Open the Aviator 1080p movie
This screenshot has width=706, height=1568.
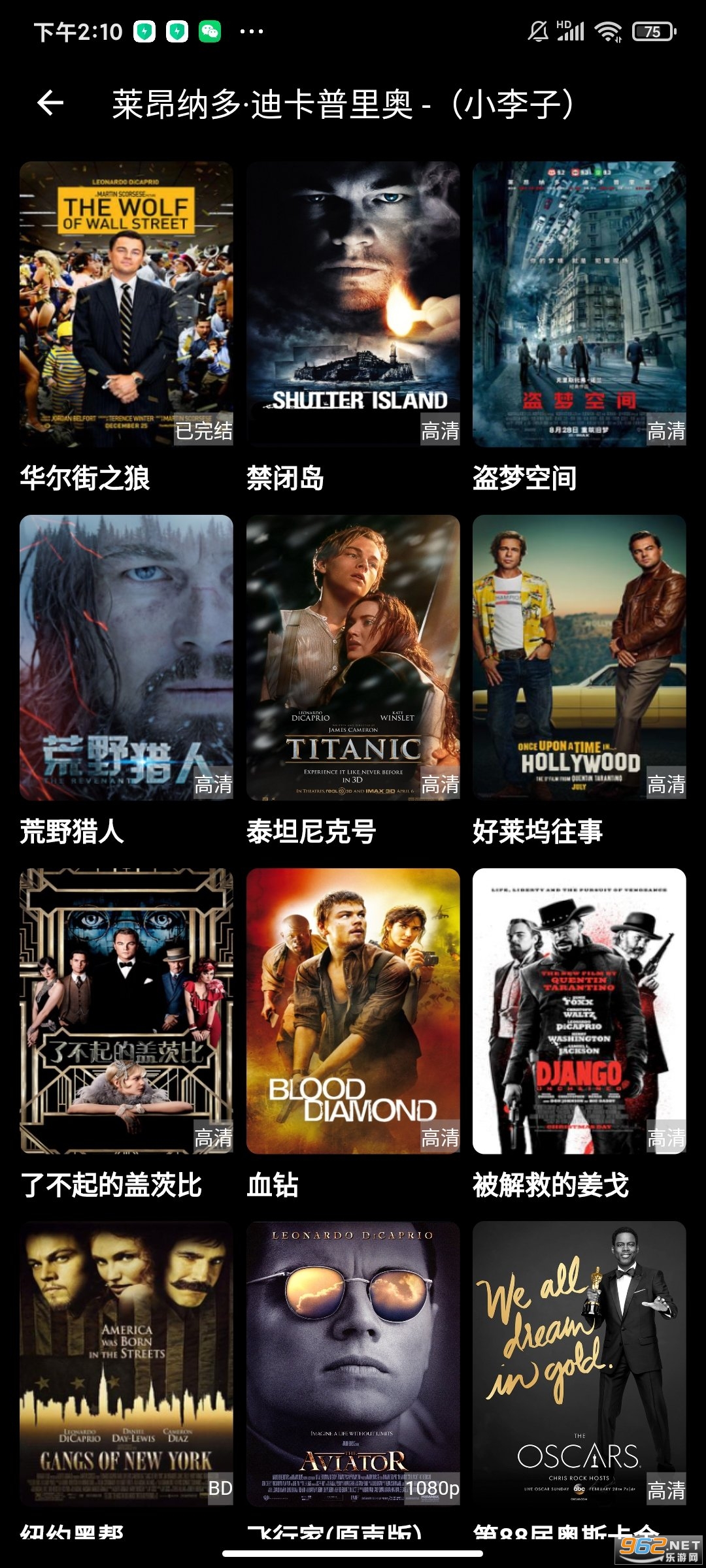click(353, 1364)
